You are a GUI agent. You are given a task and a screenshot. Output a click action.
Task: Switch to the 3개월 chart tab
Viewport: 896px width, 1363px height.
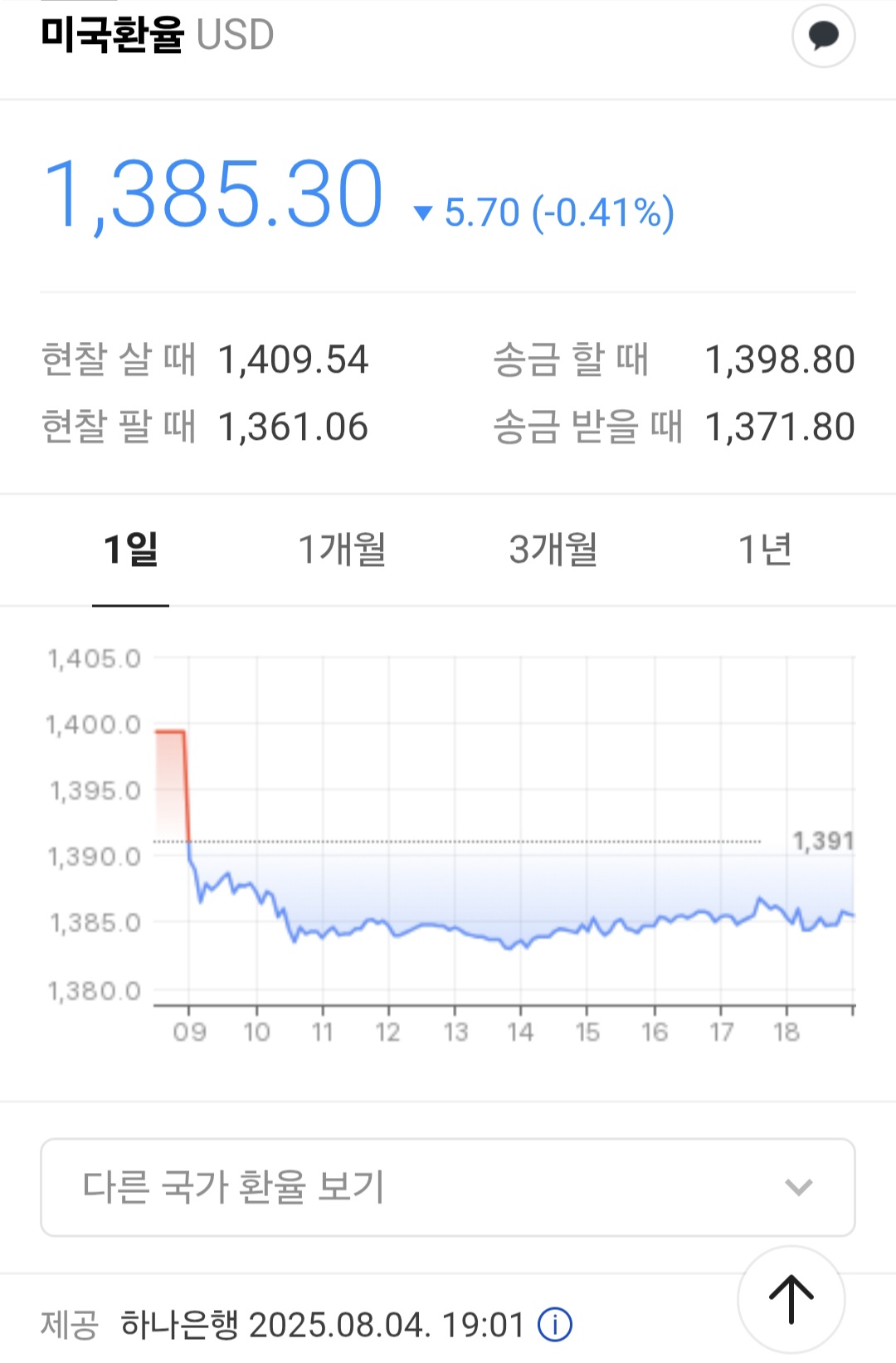tap(553, 550)
